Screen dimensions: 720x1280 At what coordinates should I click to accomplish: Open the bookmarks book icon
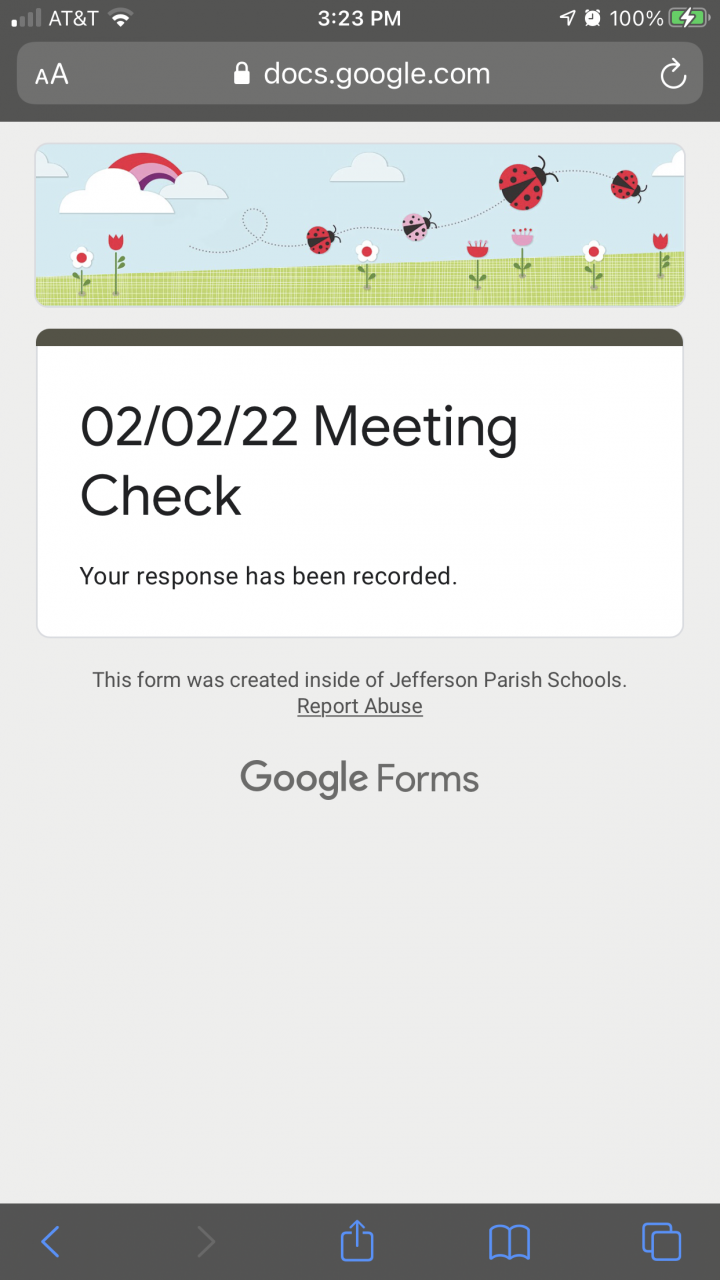tap(509, 1242)
